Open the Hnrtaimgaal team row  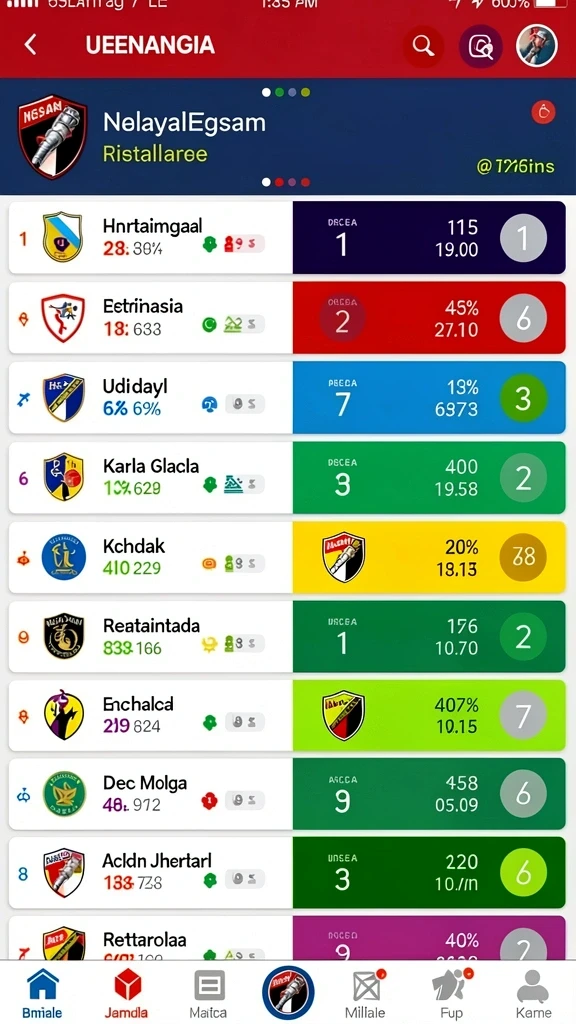[x=287, y=237]
